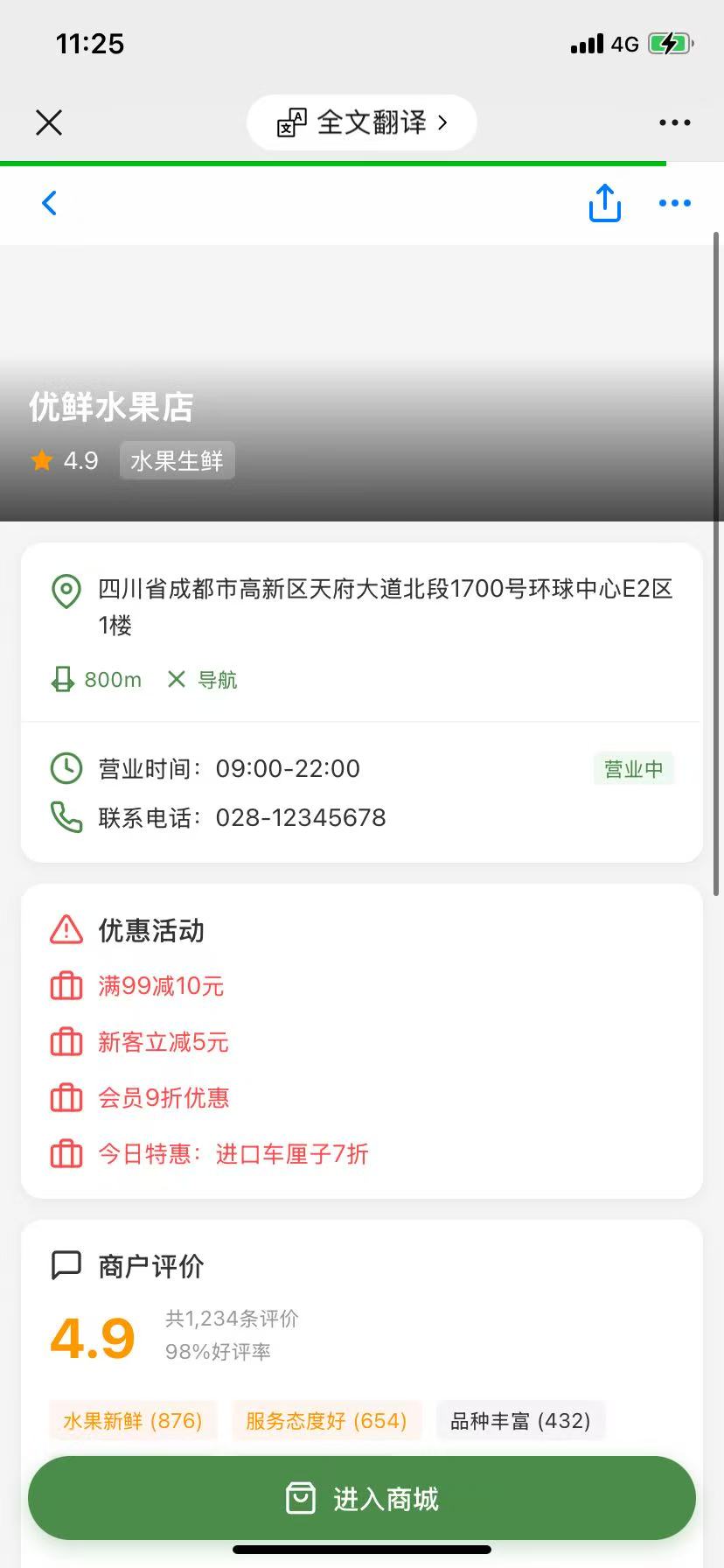Open the top webview overflow menu
This screenshot has height=1568, width=724.
click(674, 122)
